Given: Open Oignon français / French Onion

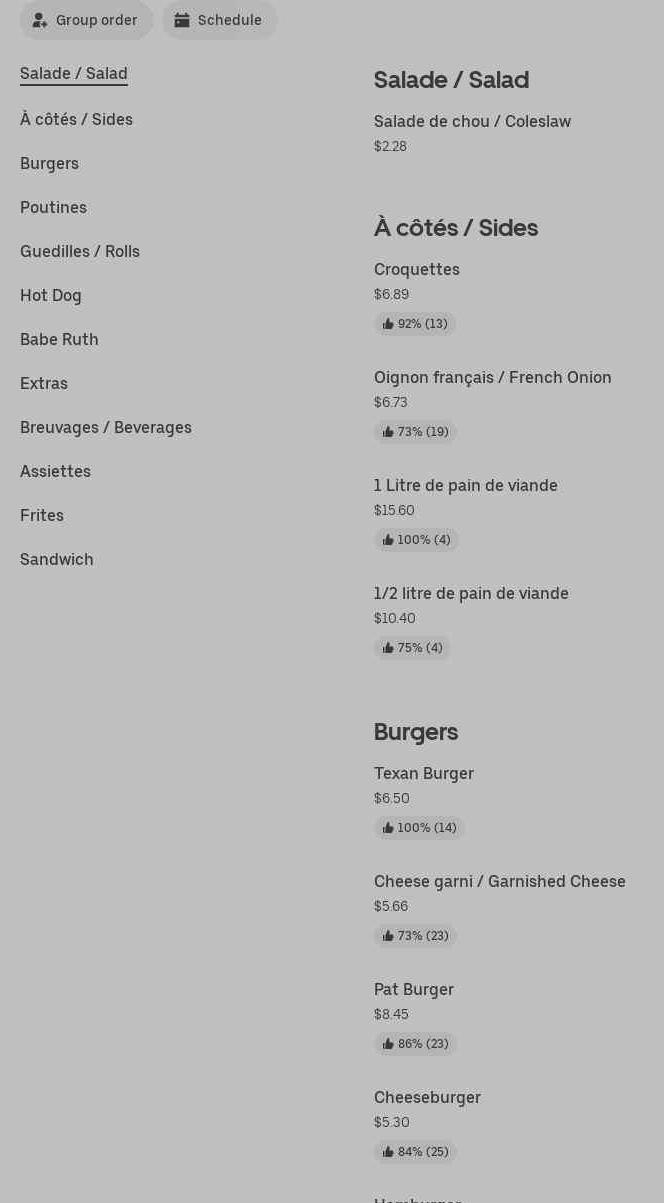Looking at the screenshot, I should click(x=492, y=377).
